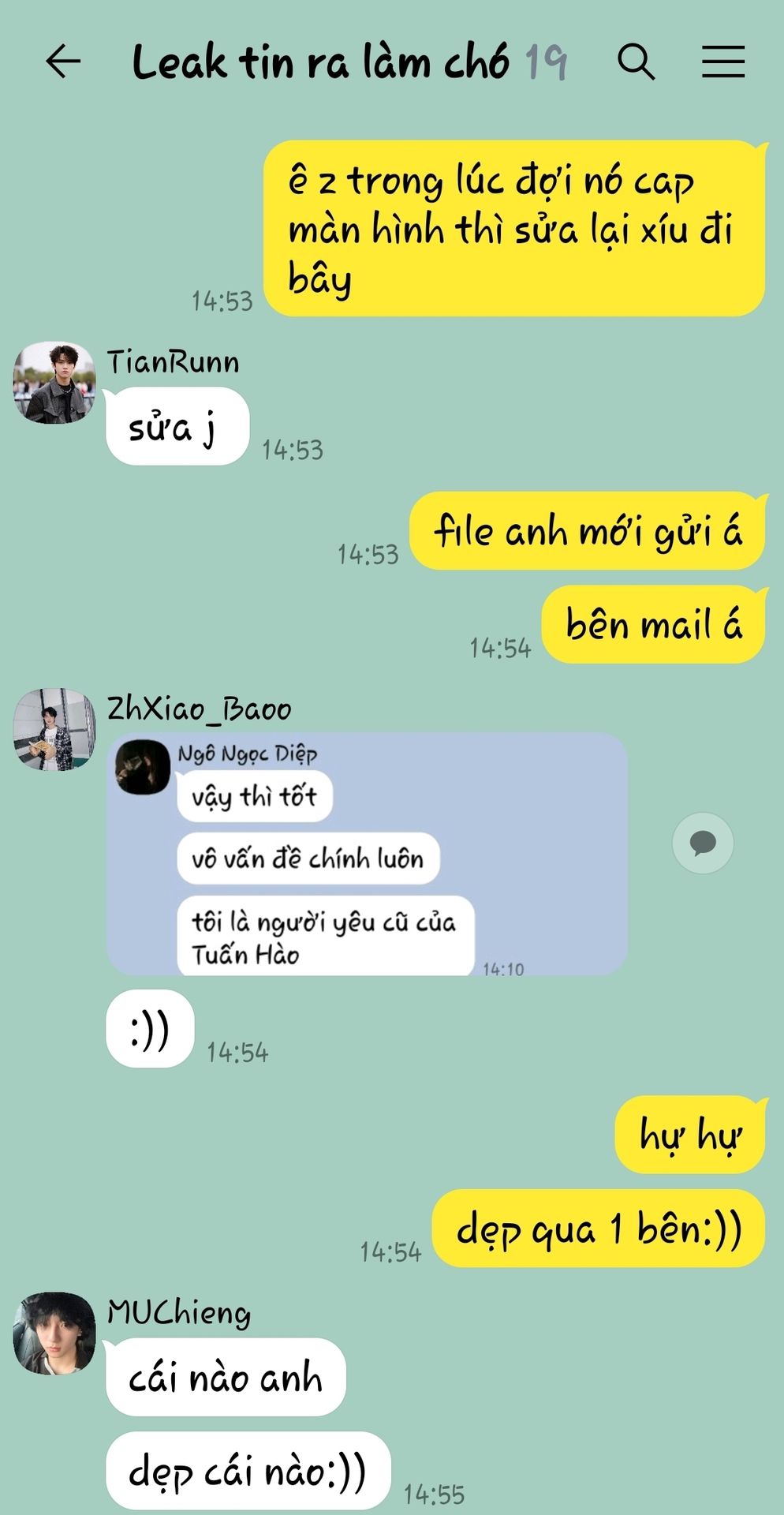Open the screenshot ZhXiao_Baoo sent
The image size is (784, 1515).
(x=367, y=854)
